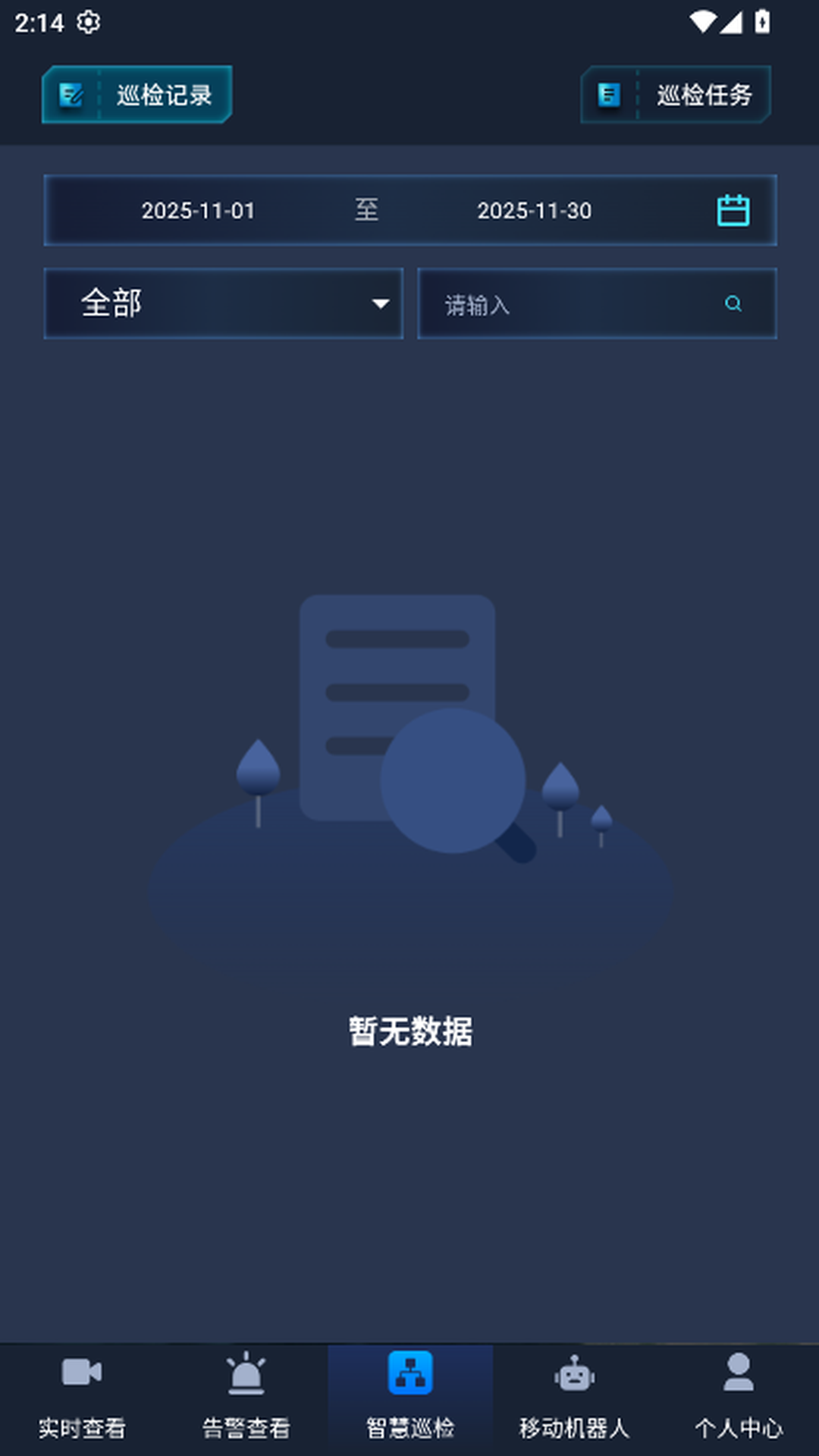Click the dropdown arrow next to 全部
This screenshot has height=1456, width=819.
click(x=381, y=303)
